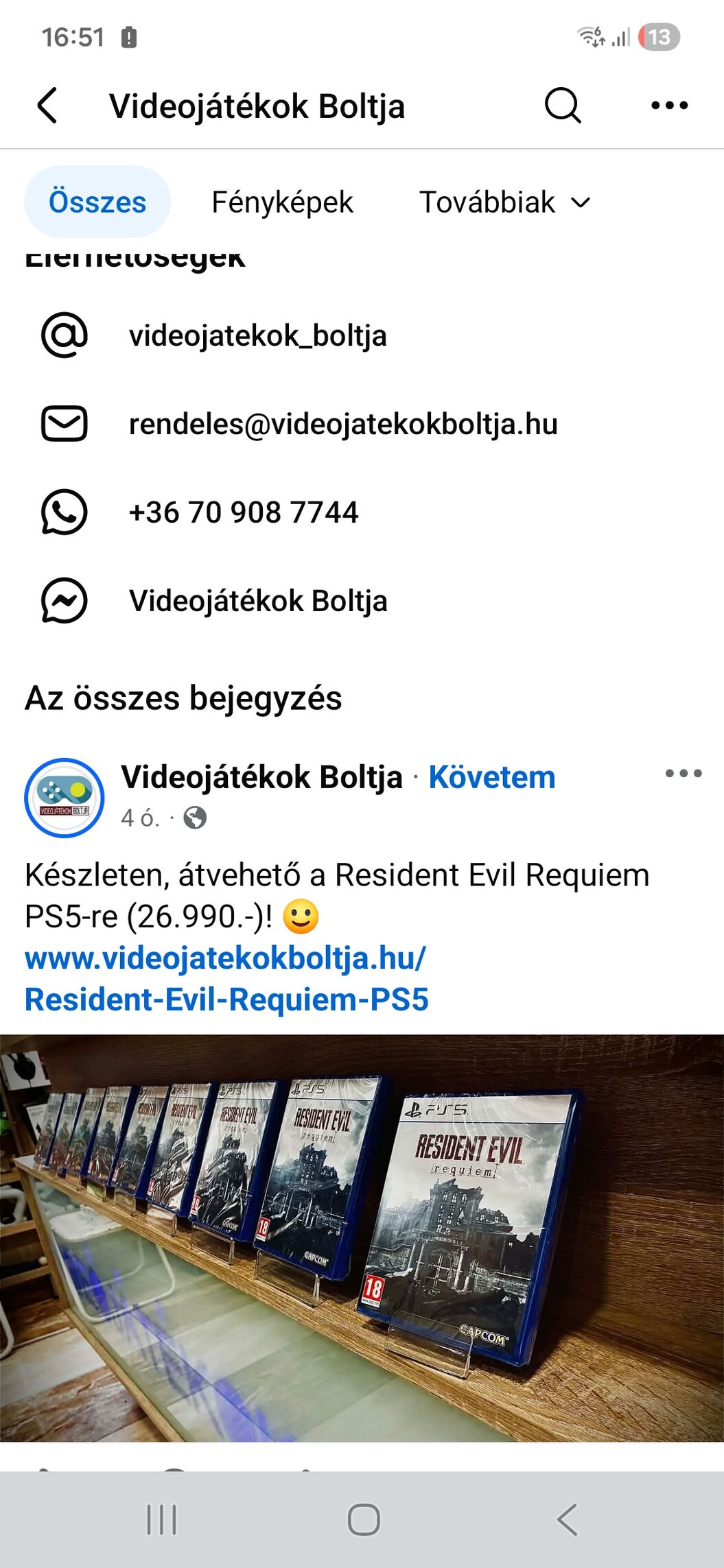
Task: Expand the Továbbiak dropdown
Action: [504, 202]
